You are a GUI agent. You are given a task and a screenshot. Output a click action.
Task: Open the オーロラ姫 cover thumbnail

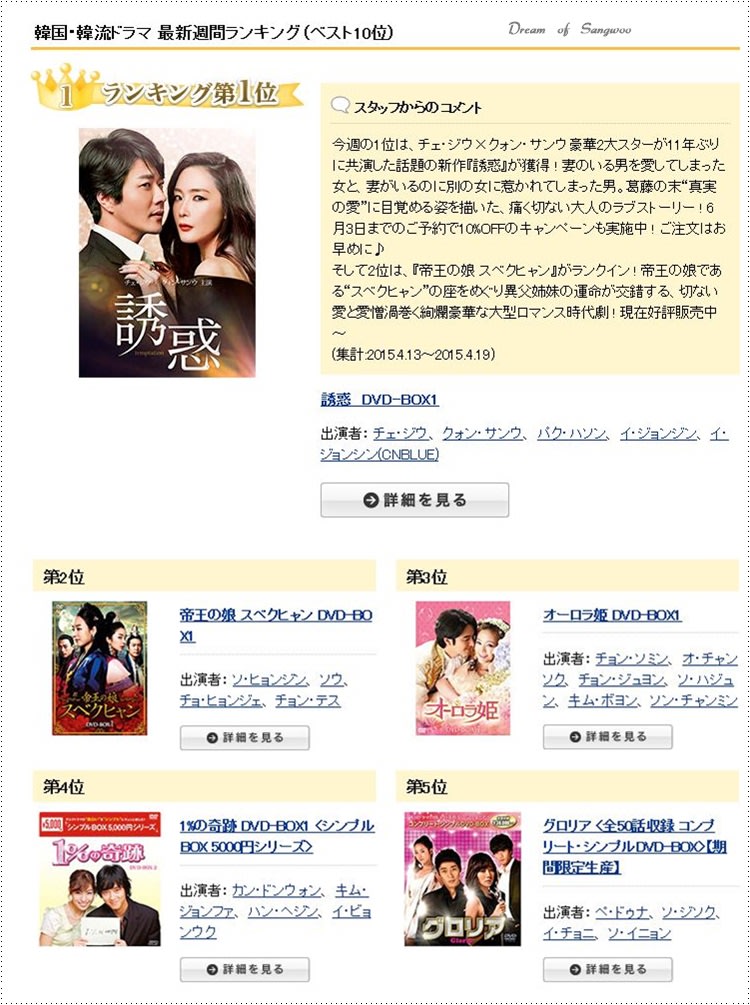462,668
